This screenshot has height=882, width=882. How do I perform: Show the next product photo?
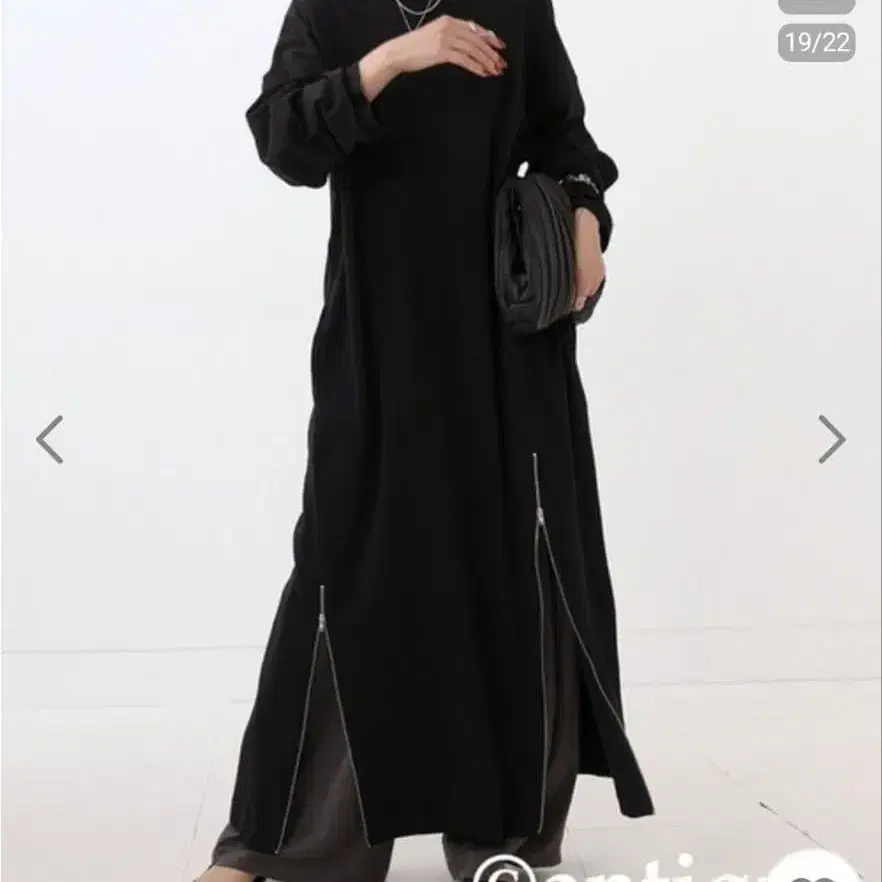click(832, 439)
